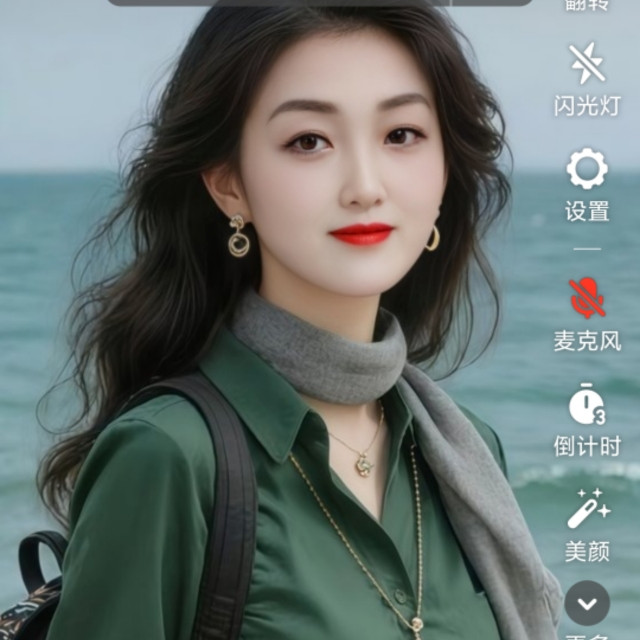Viewport: 640px width, 640px height.
Task: Expand more tools with the down chevron
Action: (587, 603)
